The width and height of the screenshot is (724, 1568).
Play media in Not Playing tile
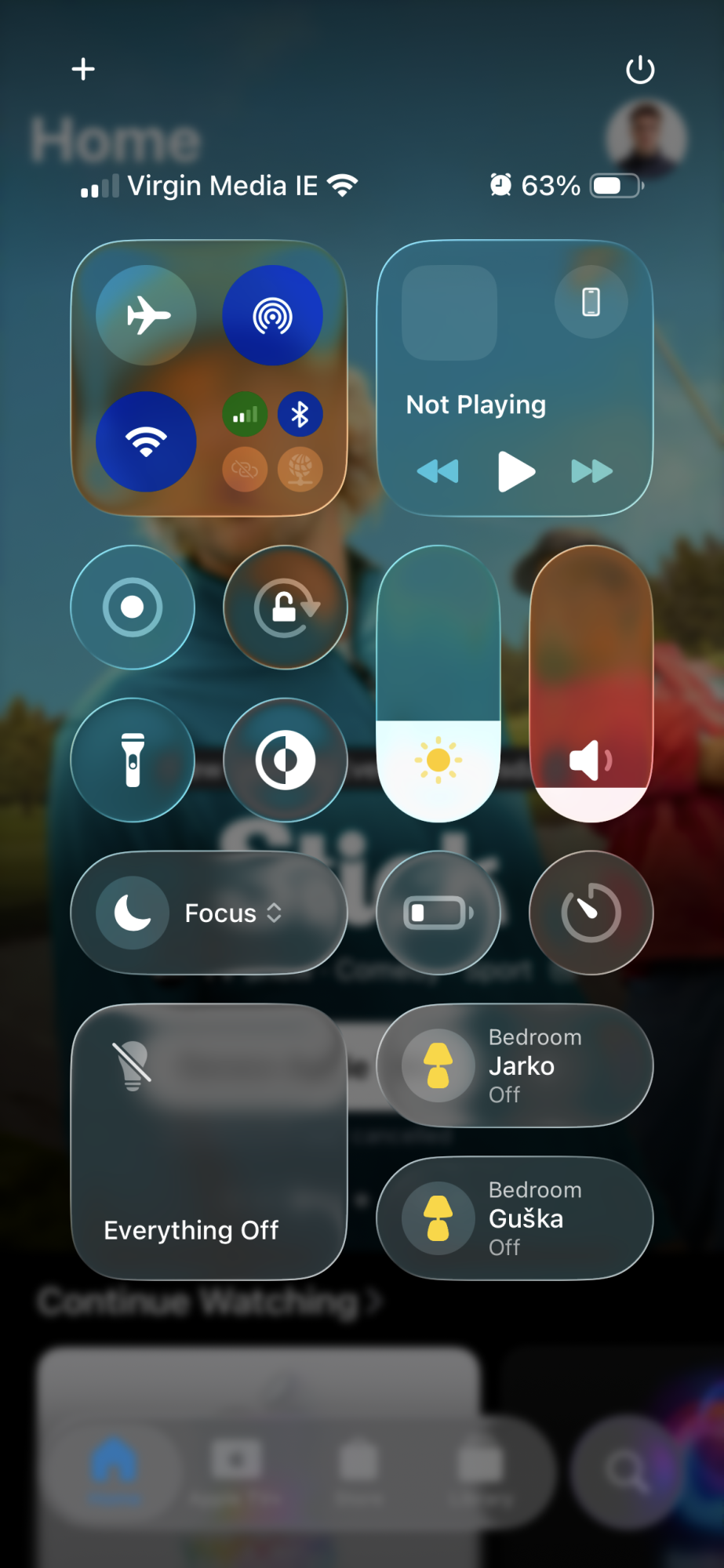(x=515, y=471)
